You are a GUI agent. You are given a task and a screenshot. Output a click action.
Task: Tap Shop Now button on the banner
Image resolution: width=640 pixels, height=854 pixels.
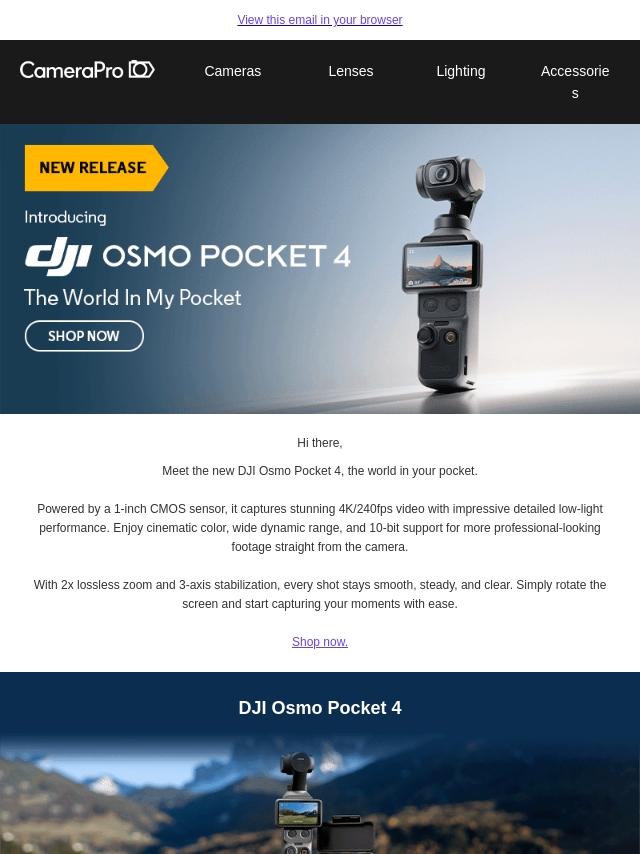click(84, 336)
